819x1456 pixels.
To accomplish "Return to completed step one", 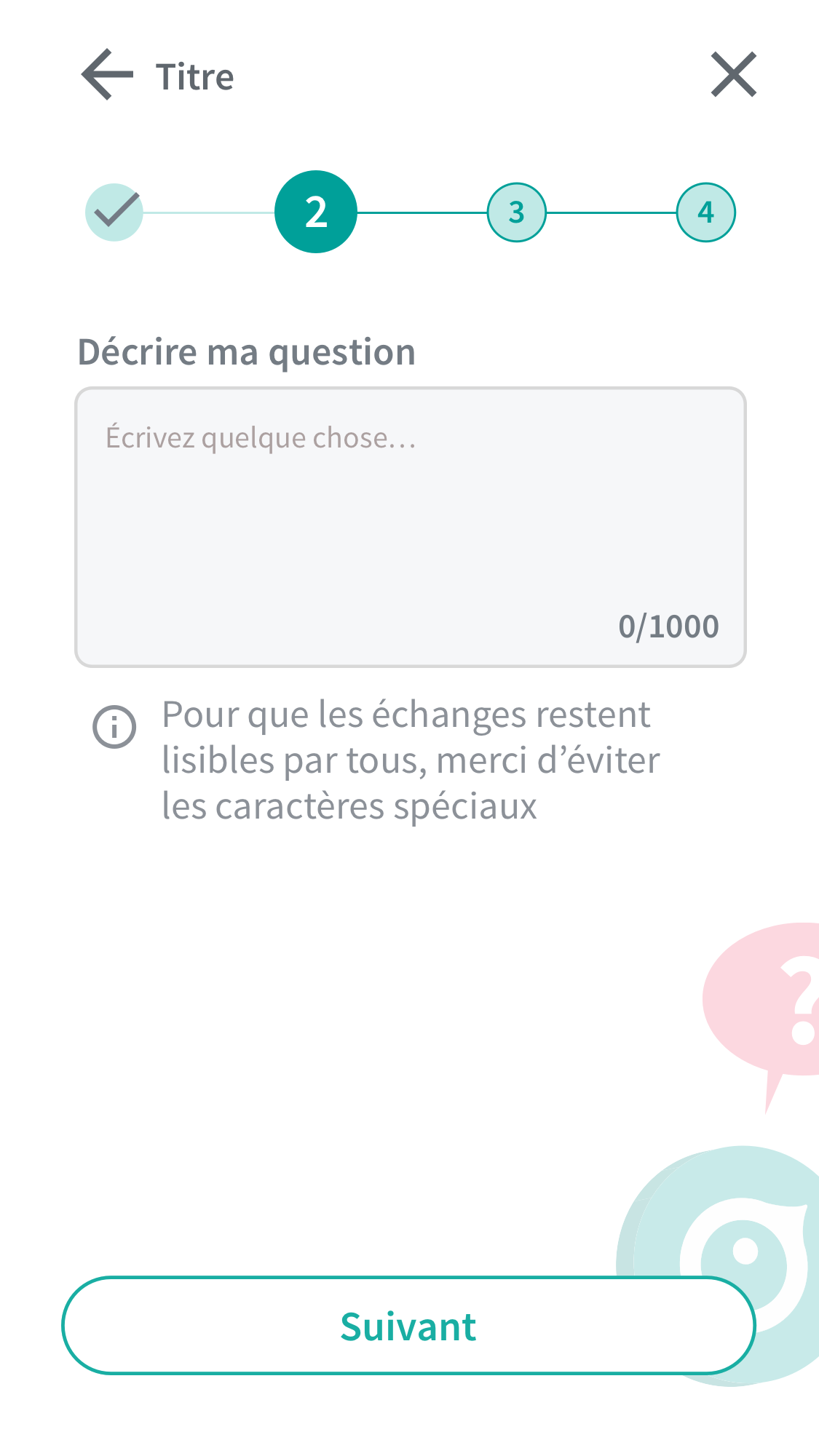I will (114, 212).
